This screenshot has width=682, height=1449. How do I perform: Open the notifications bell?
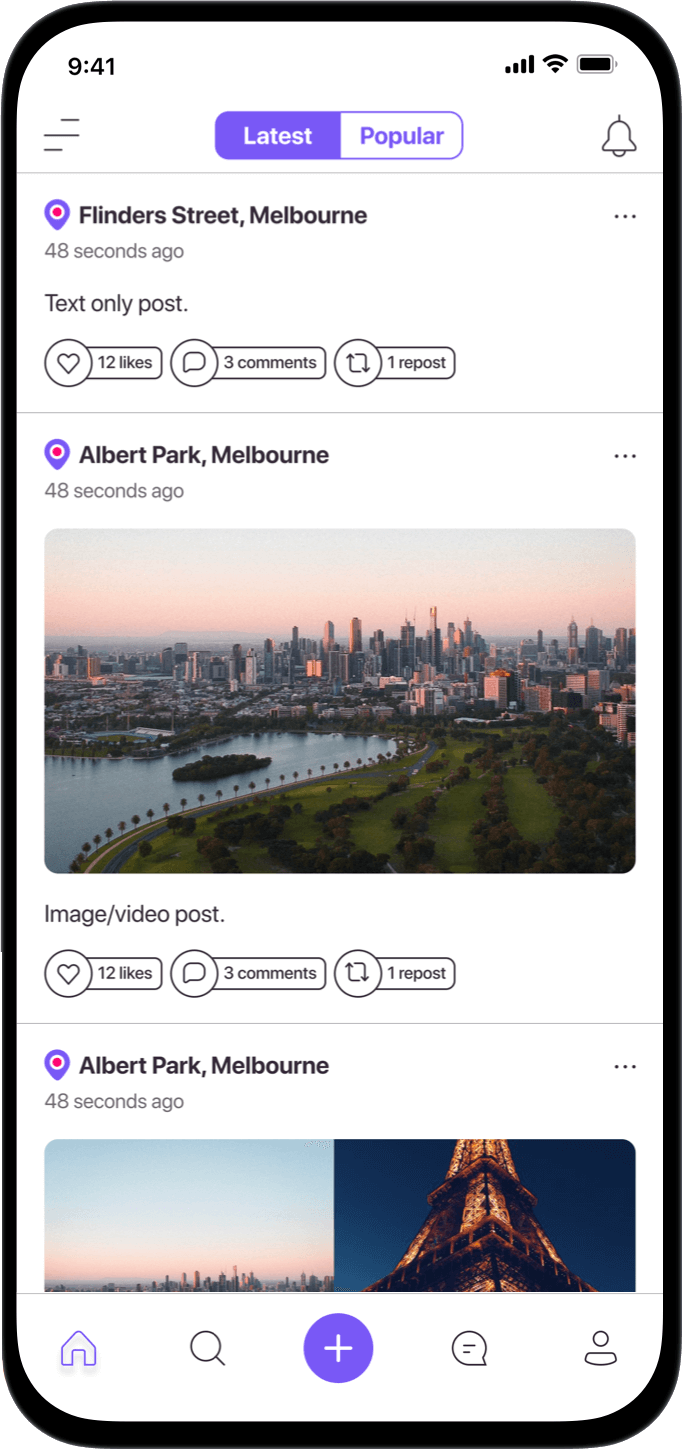click(x=619, y=136)
